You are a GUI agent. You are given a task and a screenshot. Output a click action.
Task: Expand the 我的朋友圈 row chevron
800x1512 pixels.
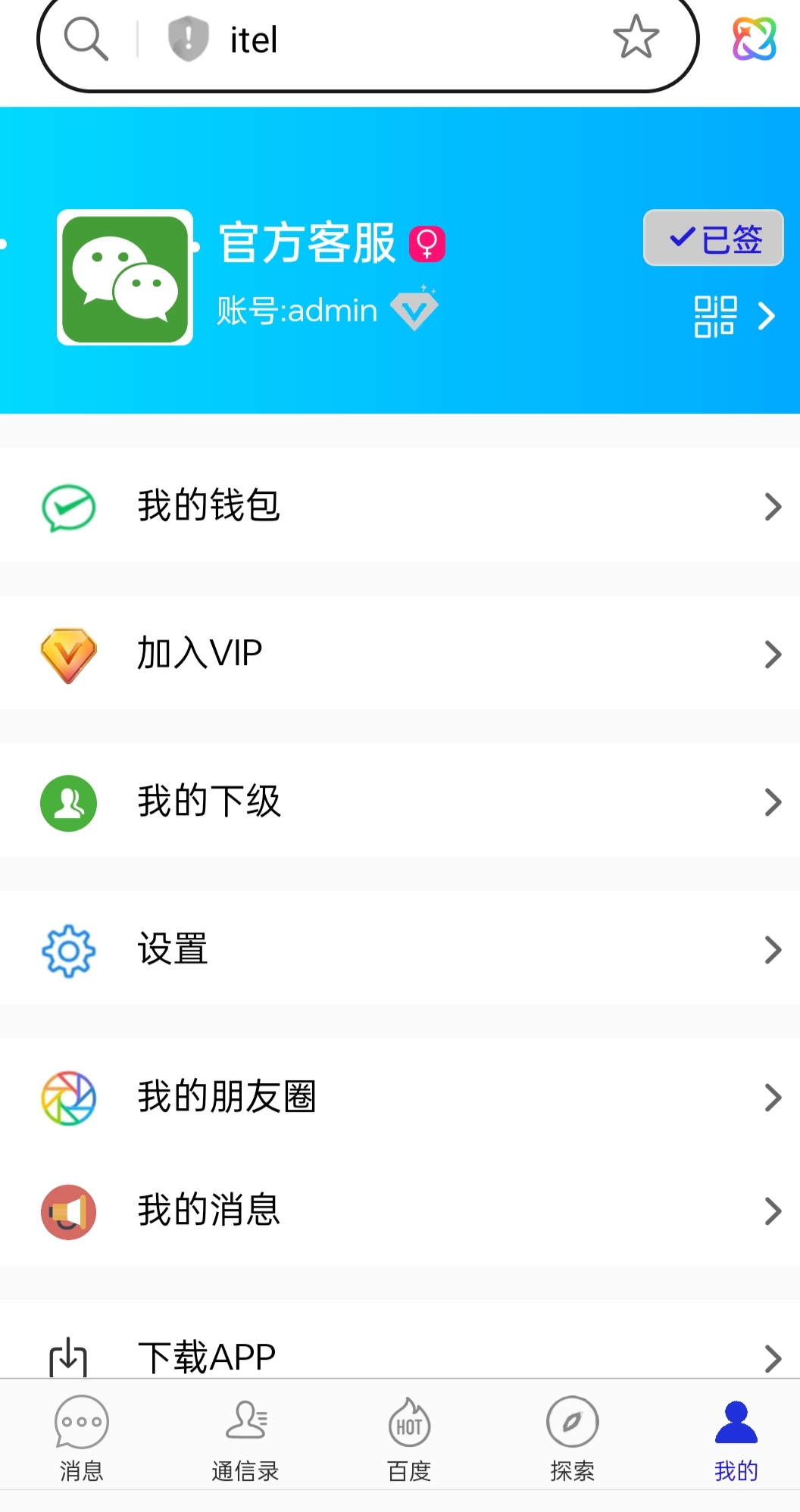pyautogui.click(x=772, y=1098)
